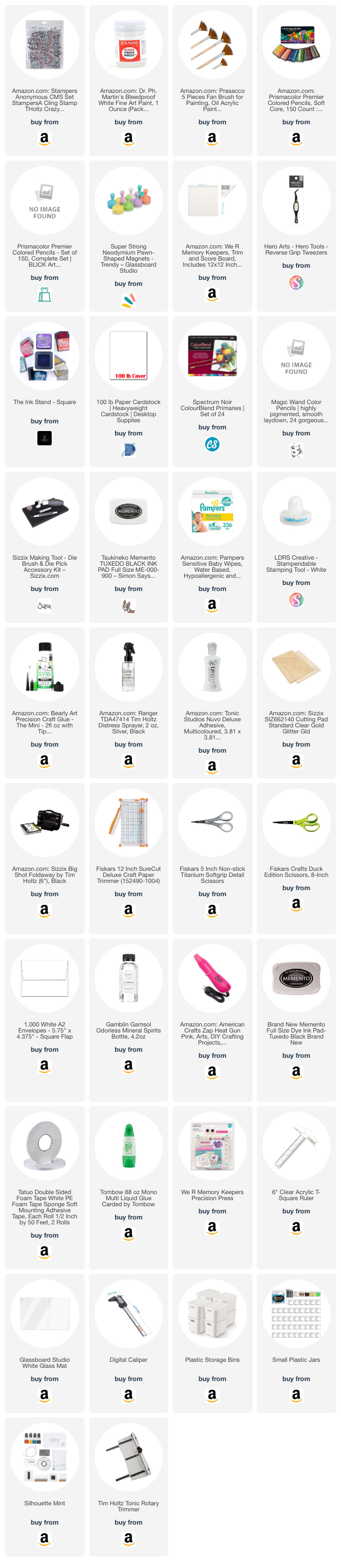Open the Hero Arts Reverse Grip Tweezers card
This screenshot has height=1568, width=341.
(x=296, y=235)
